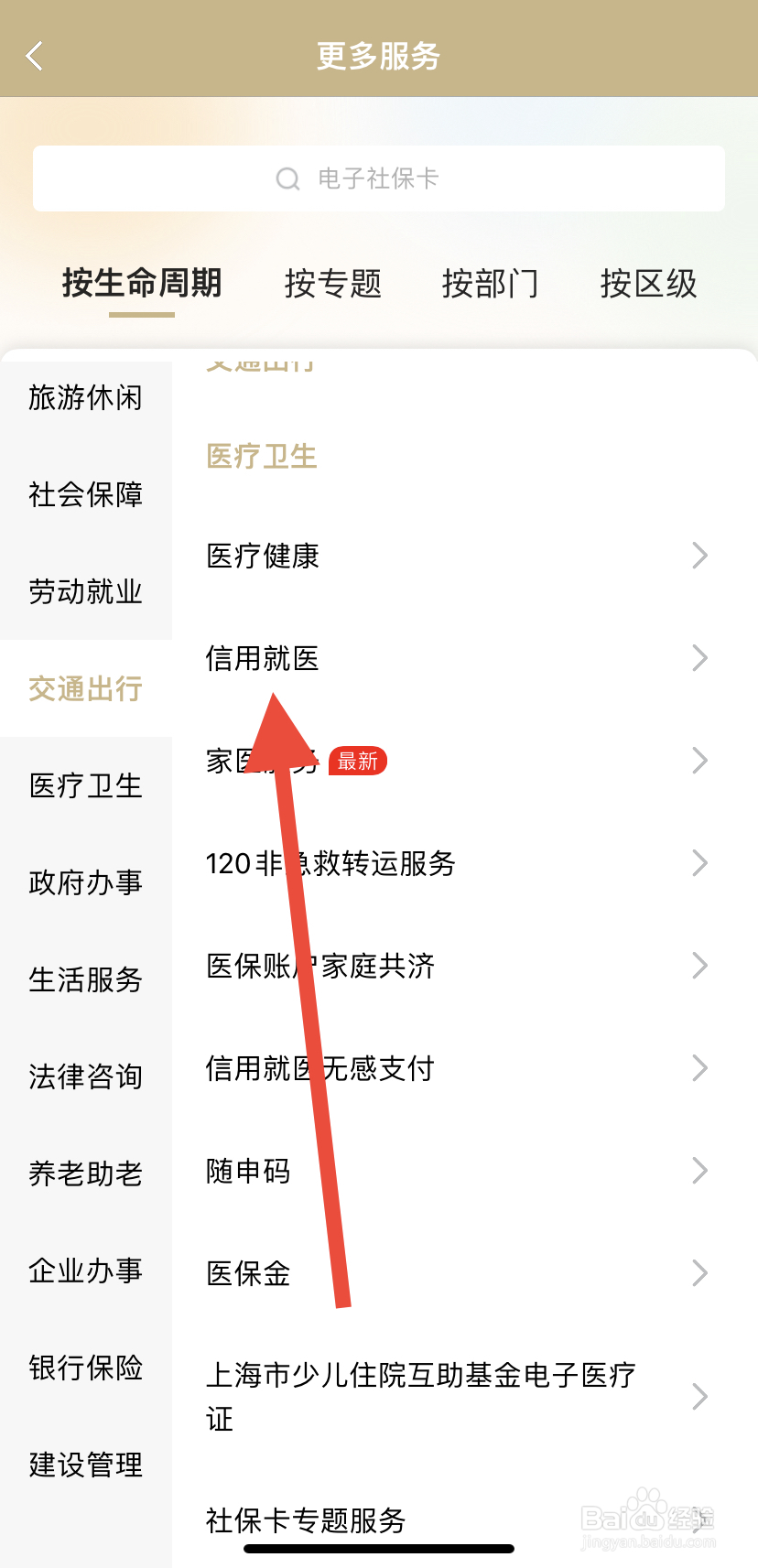
Task: Select 社会保障 category
Action: click(83, 494)
